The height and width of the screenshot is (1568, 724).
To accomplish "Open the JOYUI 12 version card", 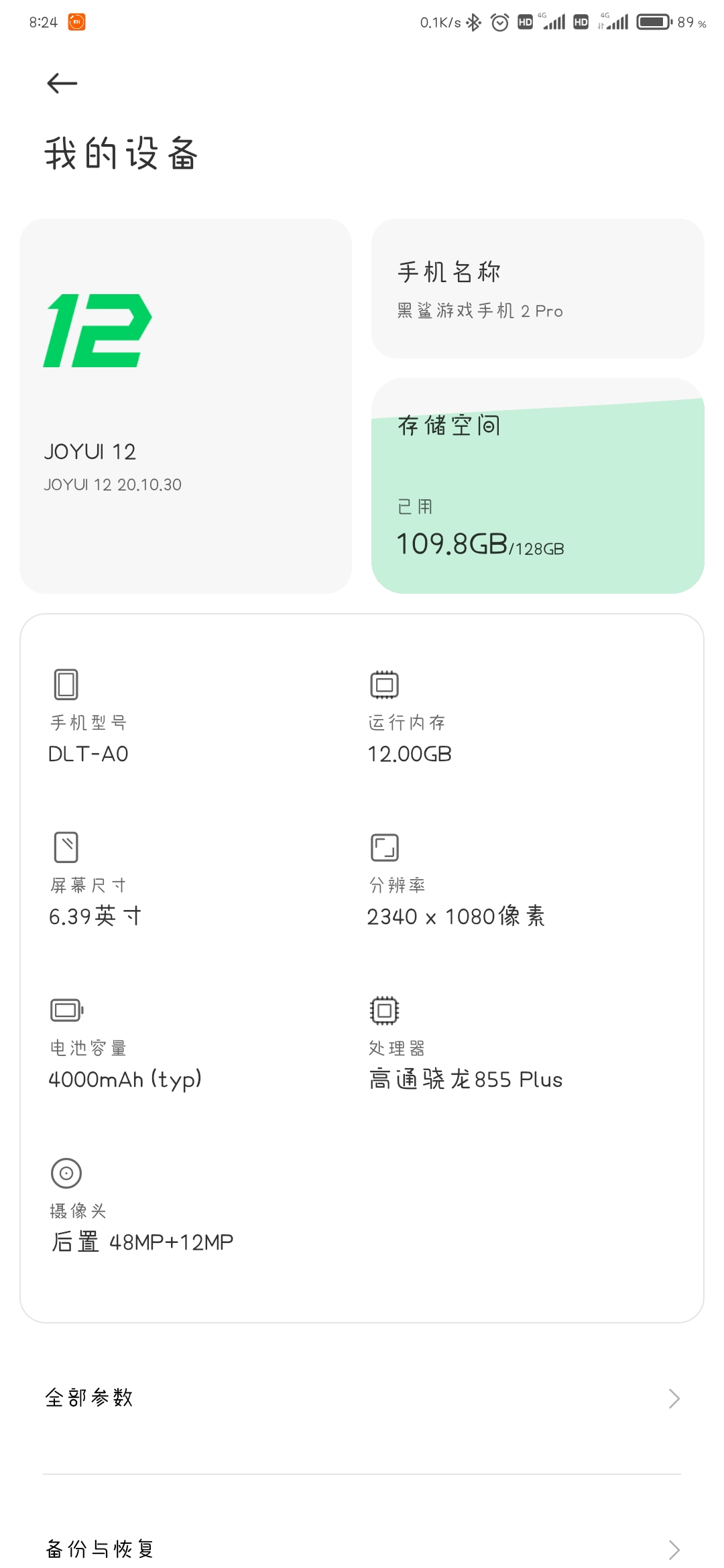I will click(186, 406).
